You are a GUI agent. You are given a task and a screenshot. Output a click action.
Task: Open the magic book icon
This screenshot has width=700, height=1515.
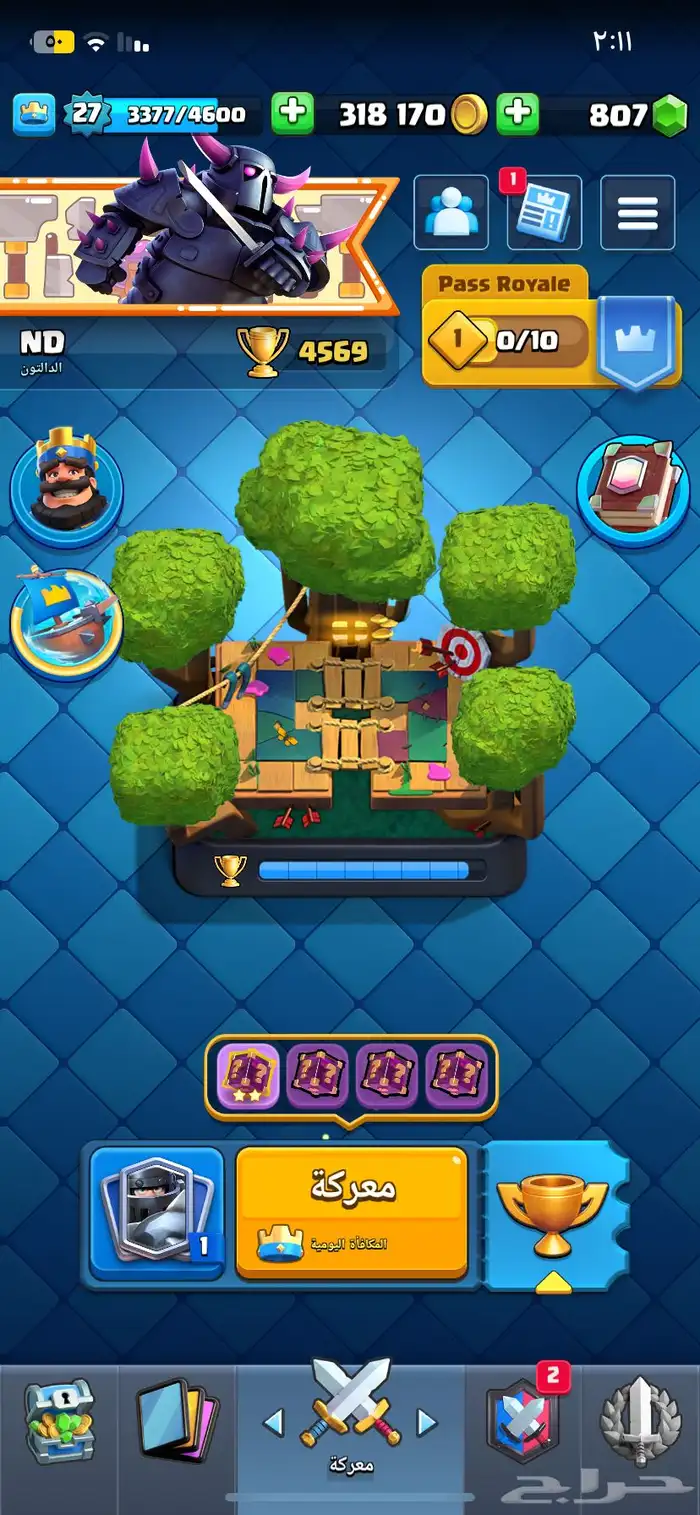(x=631, y=491)
